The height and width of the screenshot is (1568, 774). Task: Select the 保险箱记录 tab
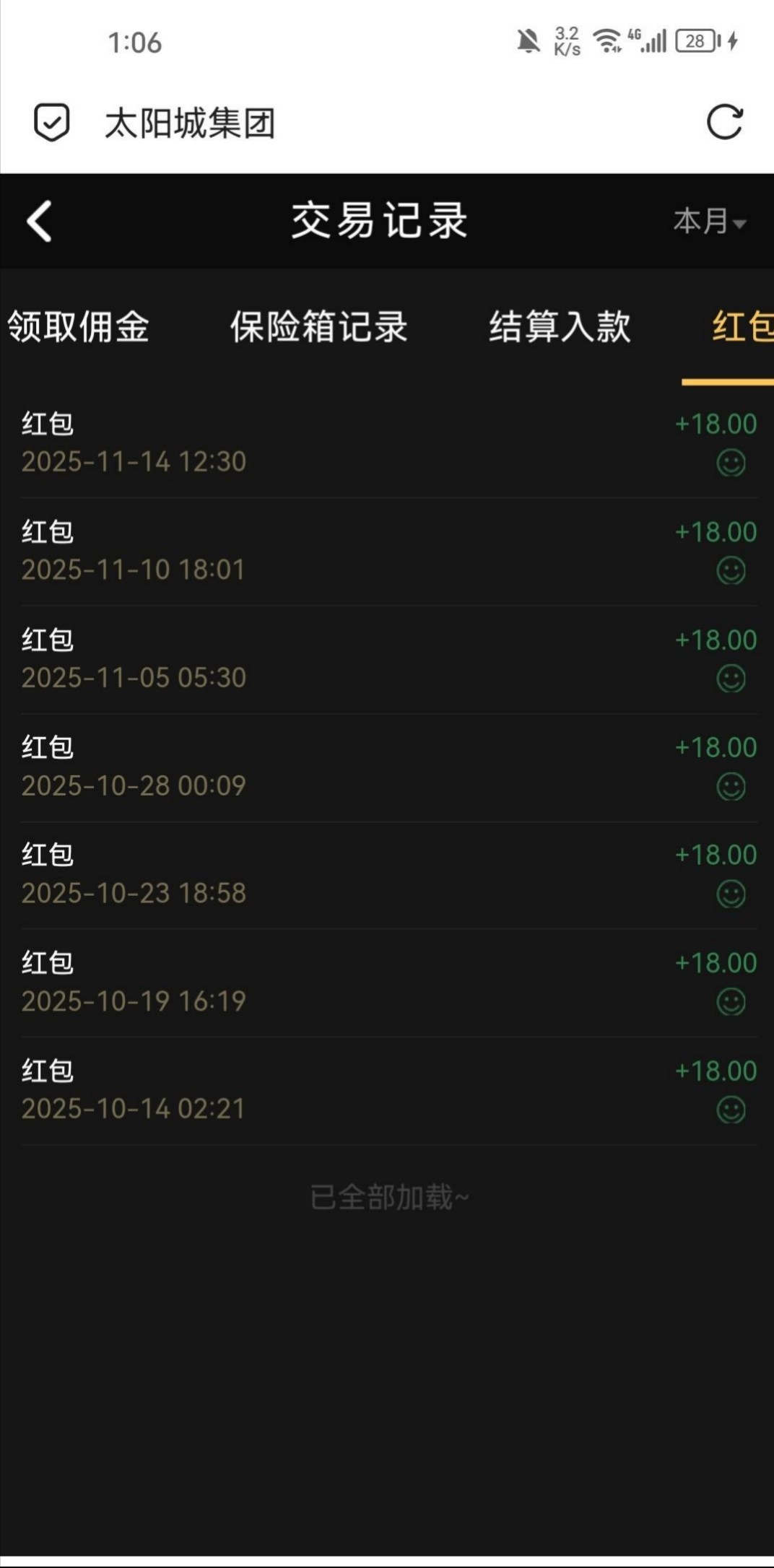[318, 326]
